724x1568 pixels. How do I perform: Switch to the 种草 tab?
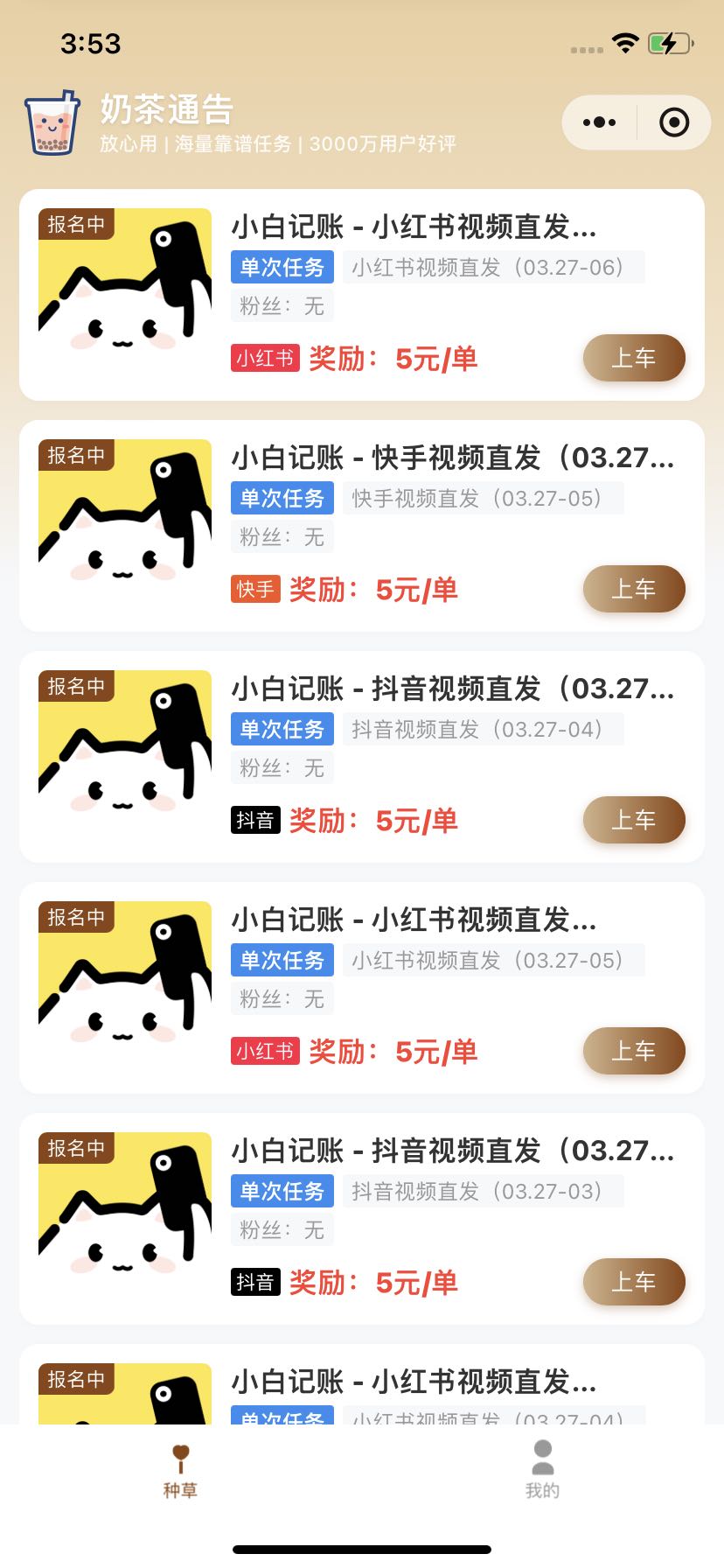pos(180,1470)
